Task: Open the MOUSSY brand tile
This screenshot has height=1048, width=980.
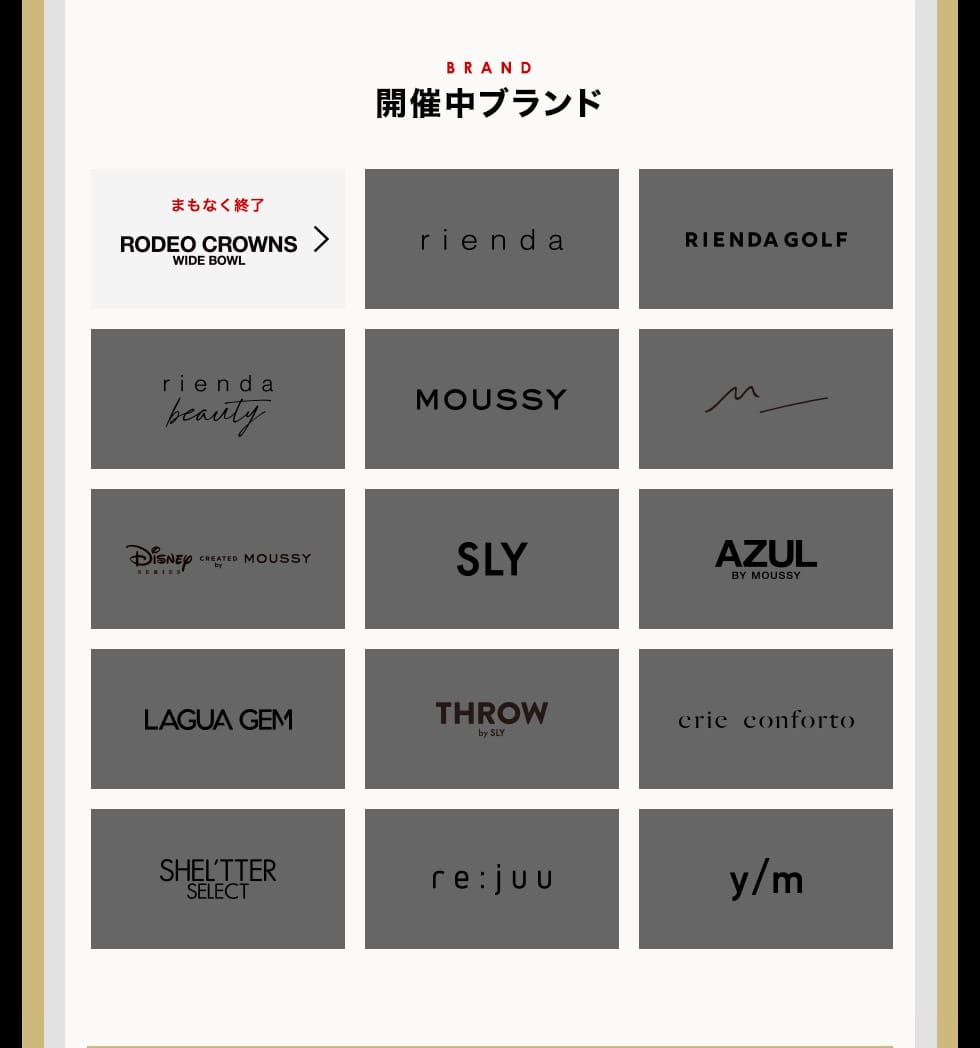Action: 492,399
